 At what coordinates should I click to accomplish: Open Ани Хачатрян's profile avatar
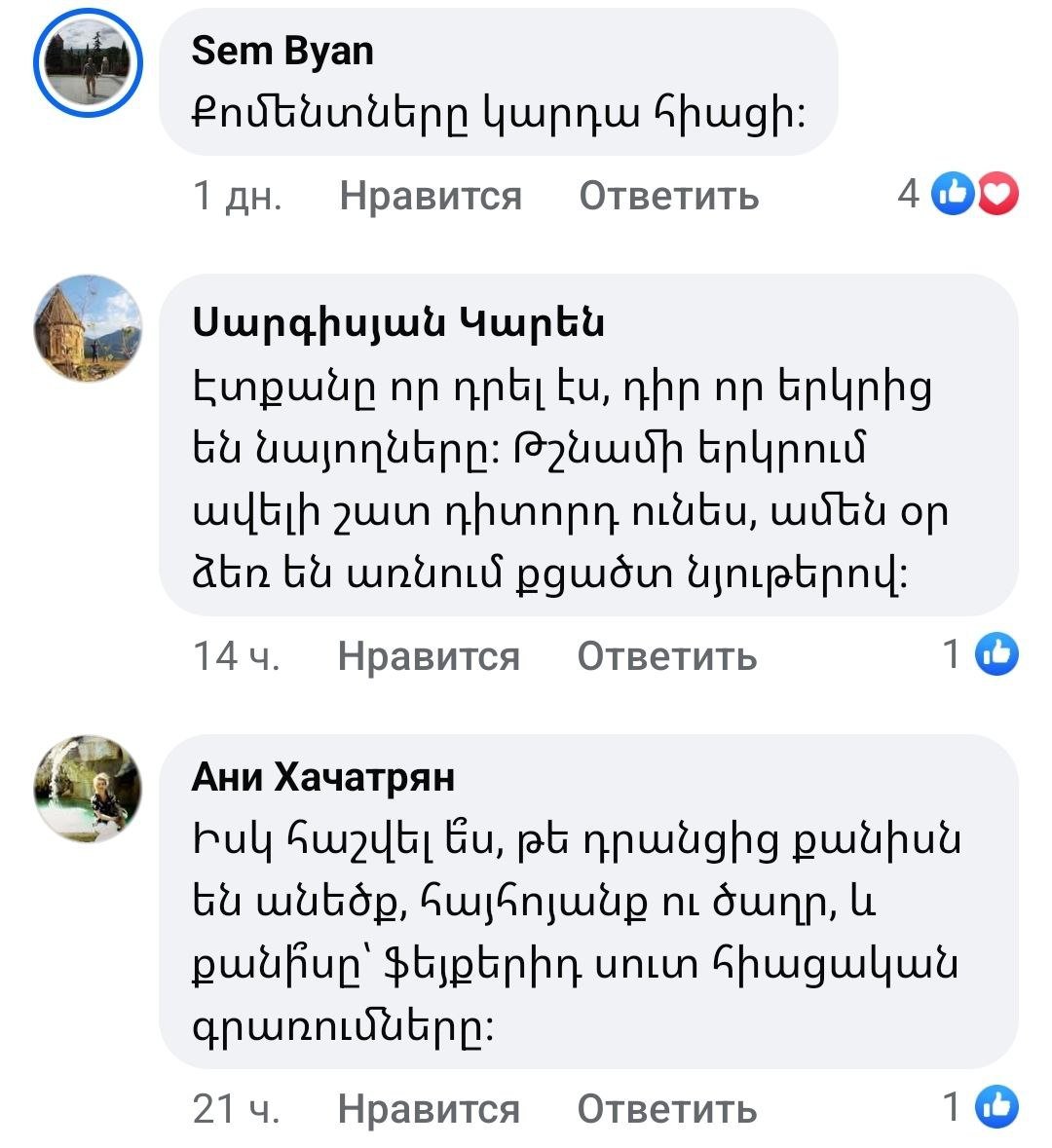tap(89, 789)
